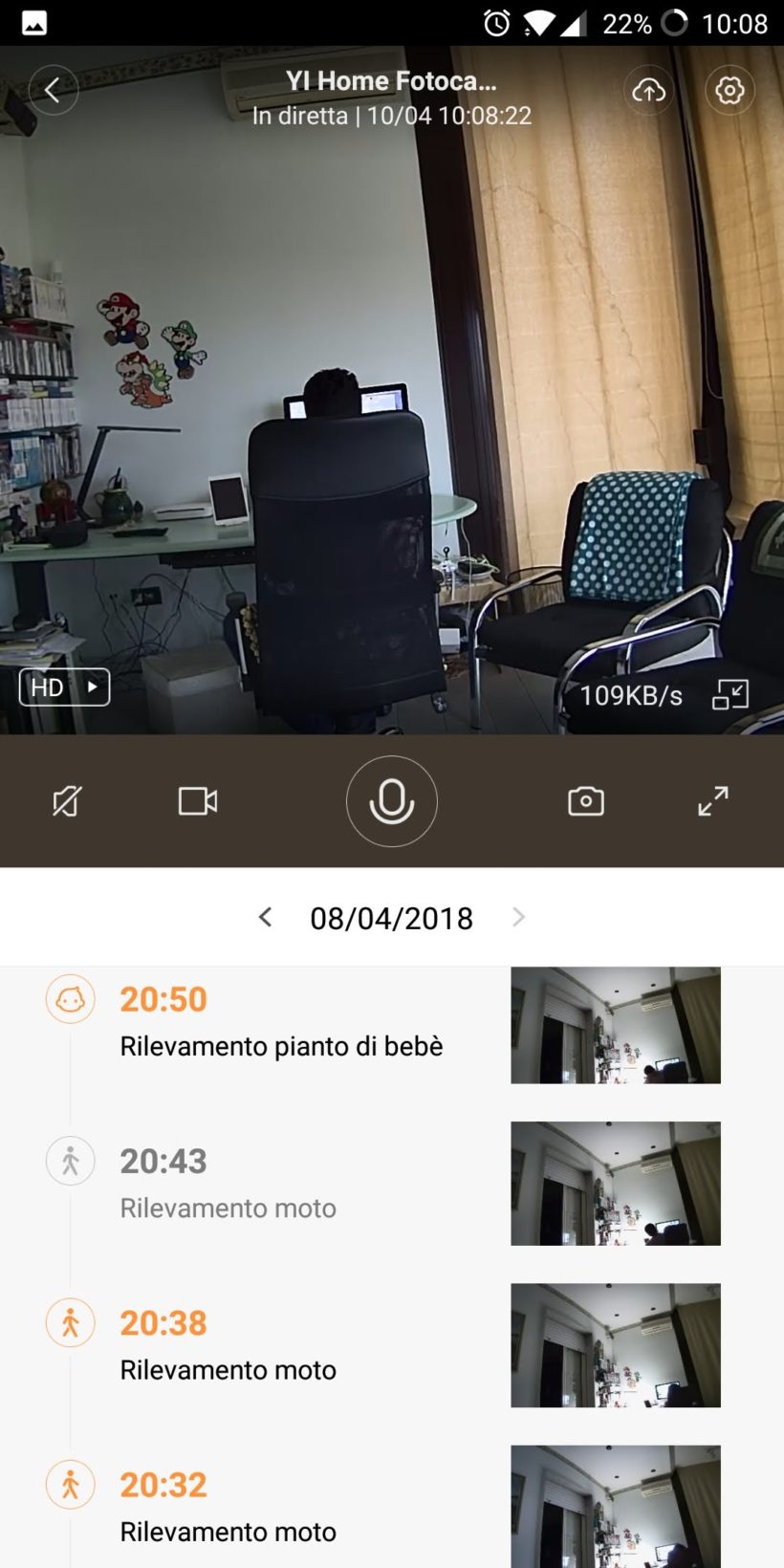Take a snapshot of the live feed

coord(585,801)
